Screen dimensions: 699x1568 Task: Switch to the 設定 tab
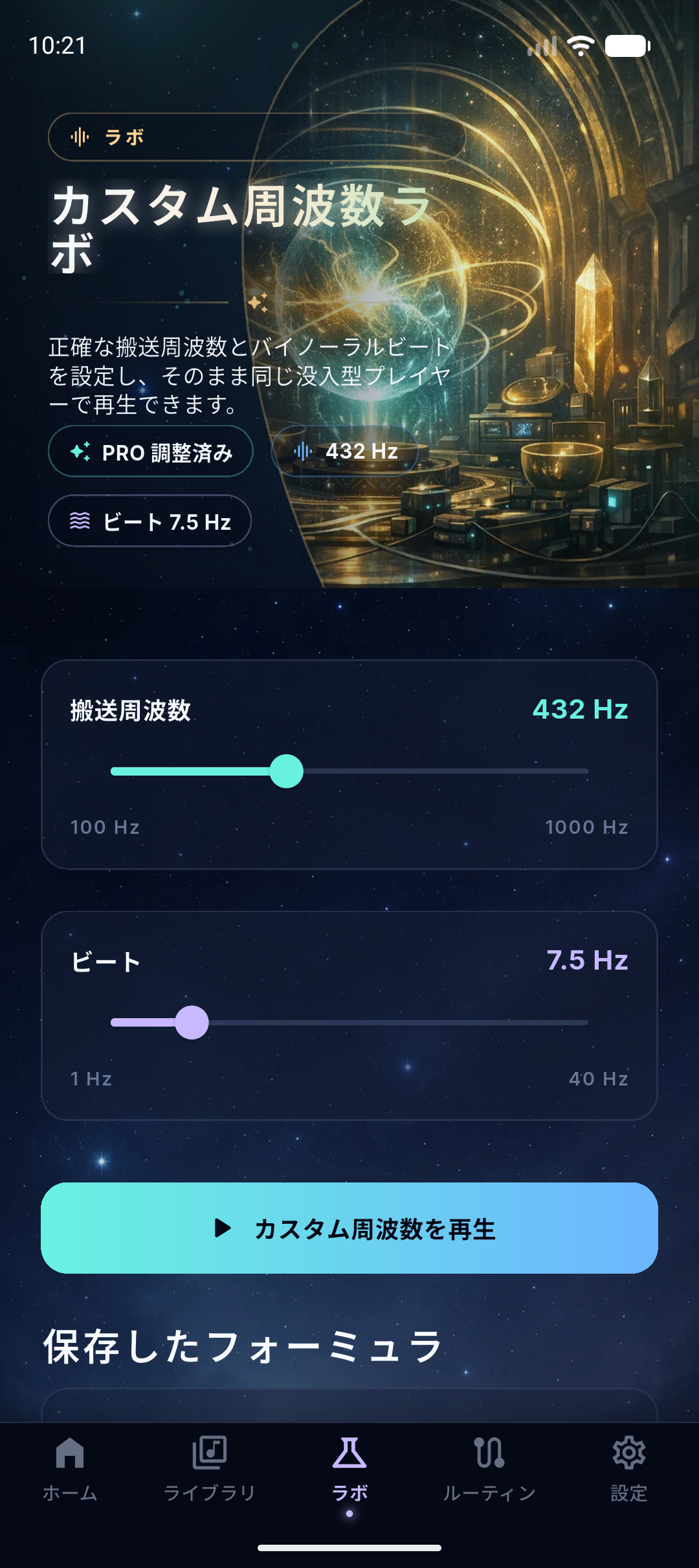click(628, 1481)
